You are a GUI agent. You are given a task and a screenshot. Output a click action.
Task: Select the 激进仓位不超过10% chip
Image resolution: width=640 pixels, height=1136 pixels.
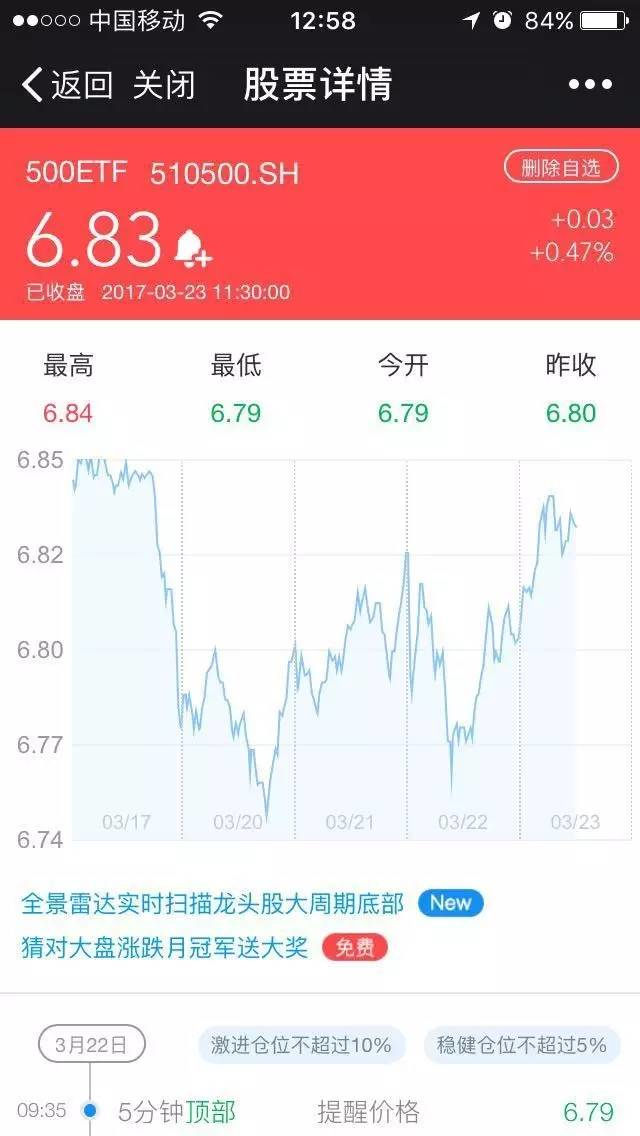coord(302,1045)
